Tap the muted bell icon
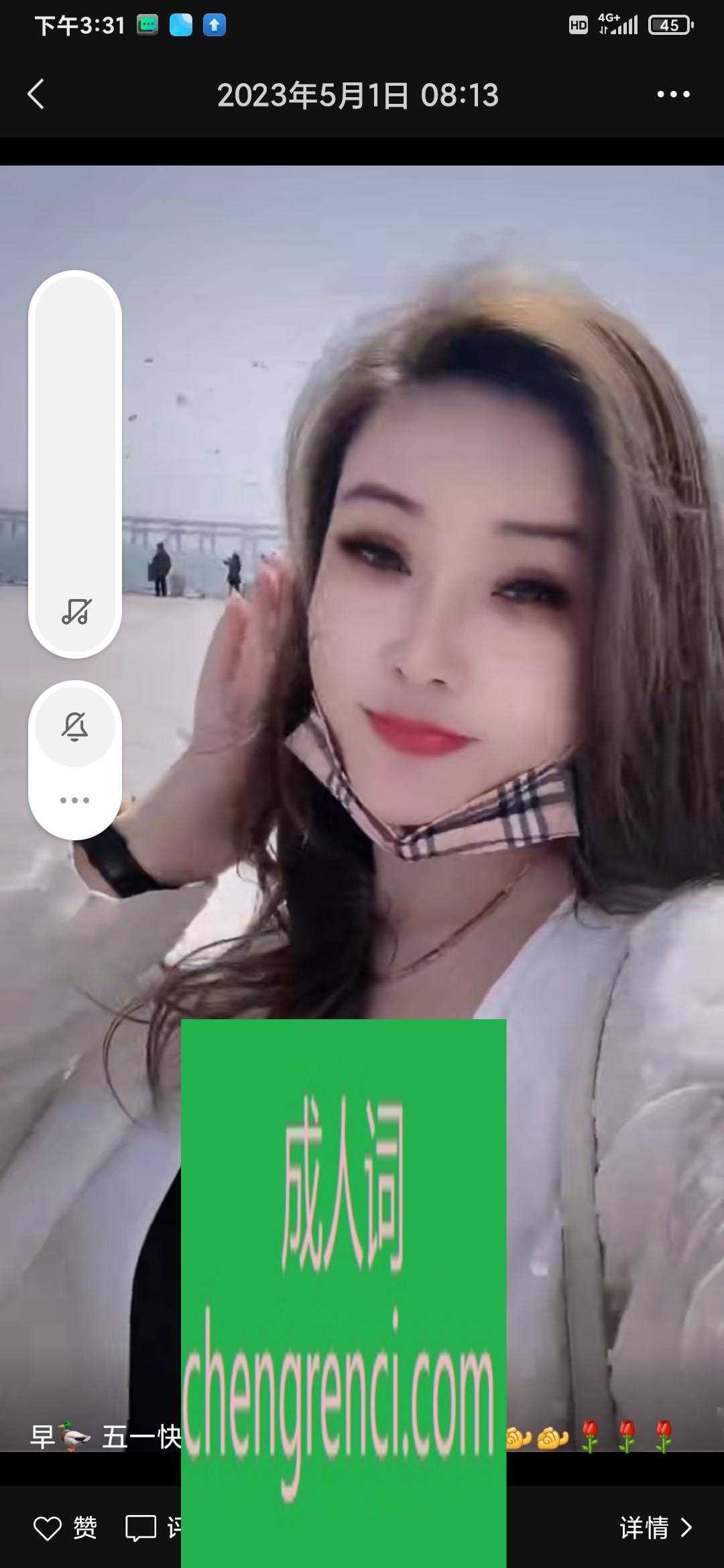Image resolution: width=724 pixels, height=1568 pixels. tap(75, 727)
